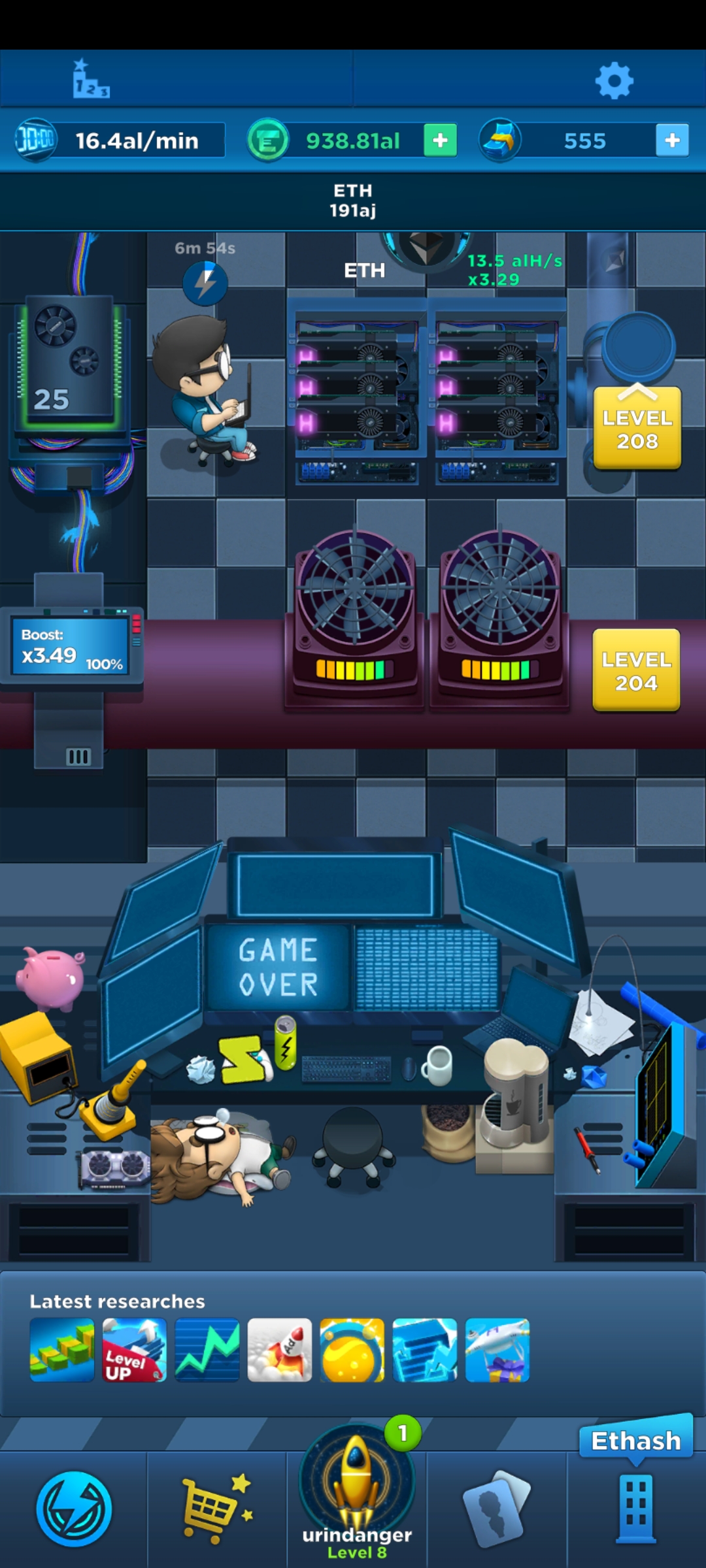Tap the pink piggy bank

coord(51,977)
